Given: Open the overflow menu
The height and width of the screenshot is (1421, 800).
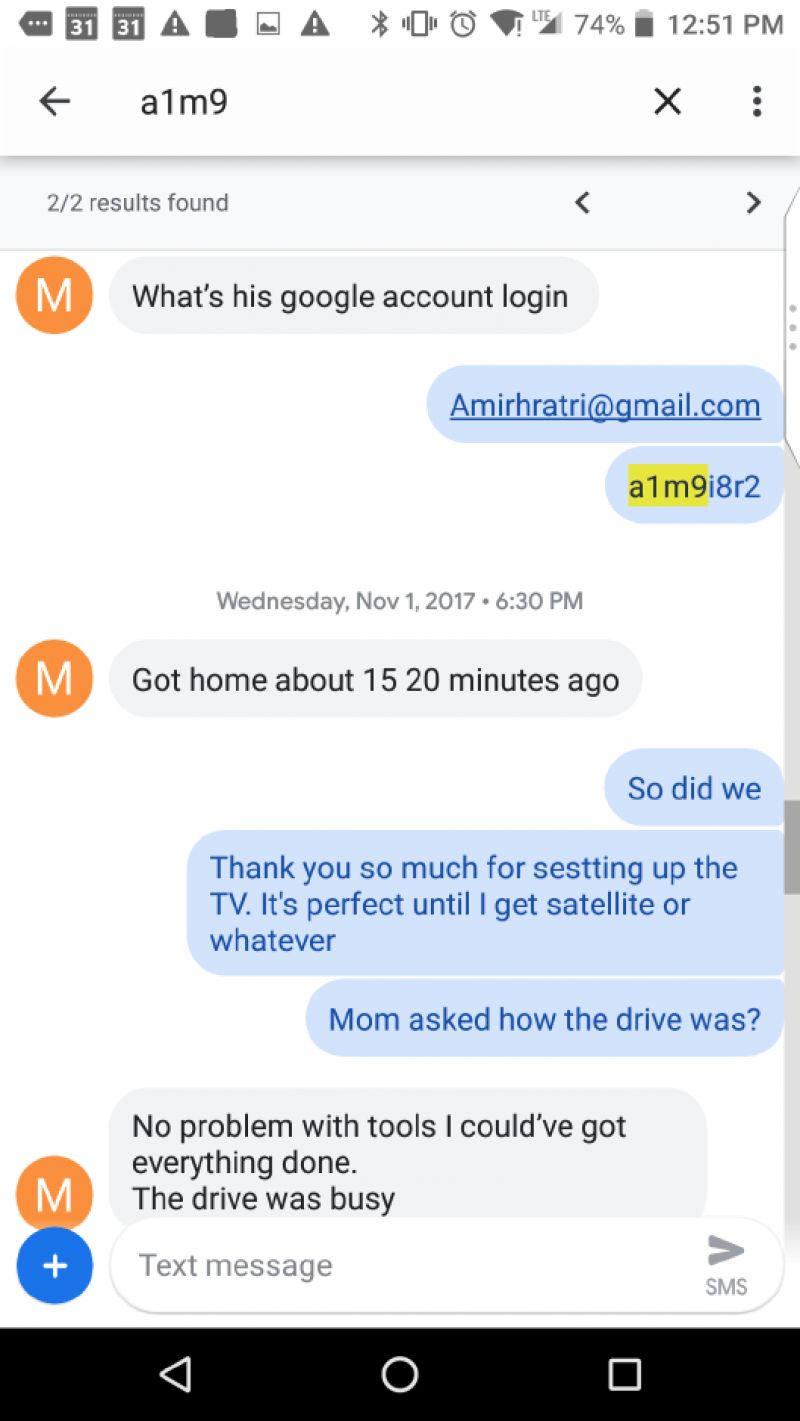Looking at the screenshot, I should pos(757,101).
